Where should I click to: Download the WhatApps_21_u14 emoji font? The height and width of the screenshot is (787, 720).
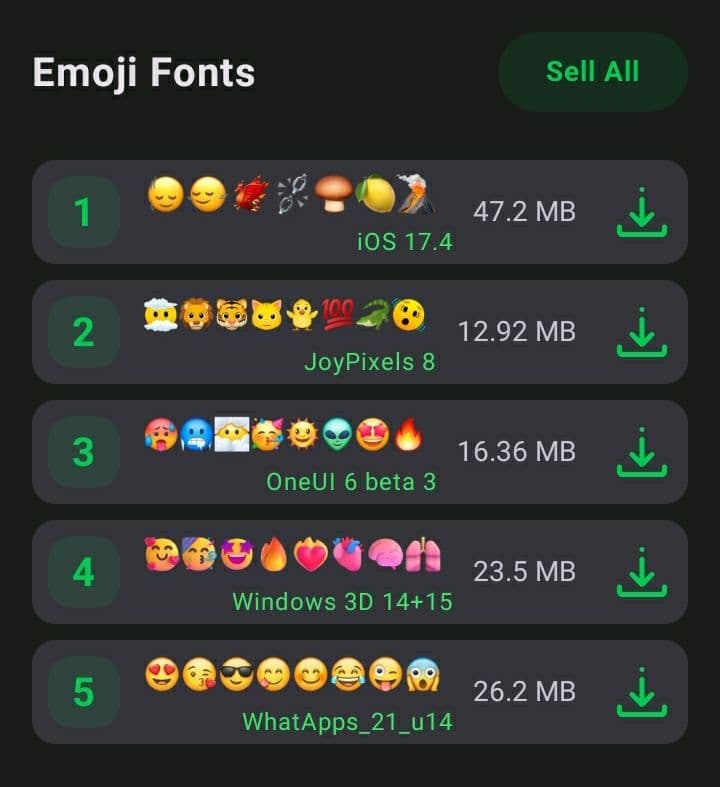[641, 692]
